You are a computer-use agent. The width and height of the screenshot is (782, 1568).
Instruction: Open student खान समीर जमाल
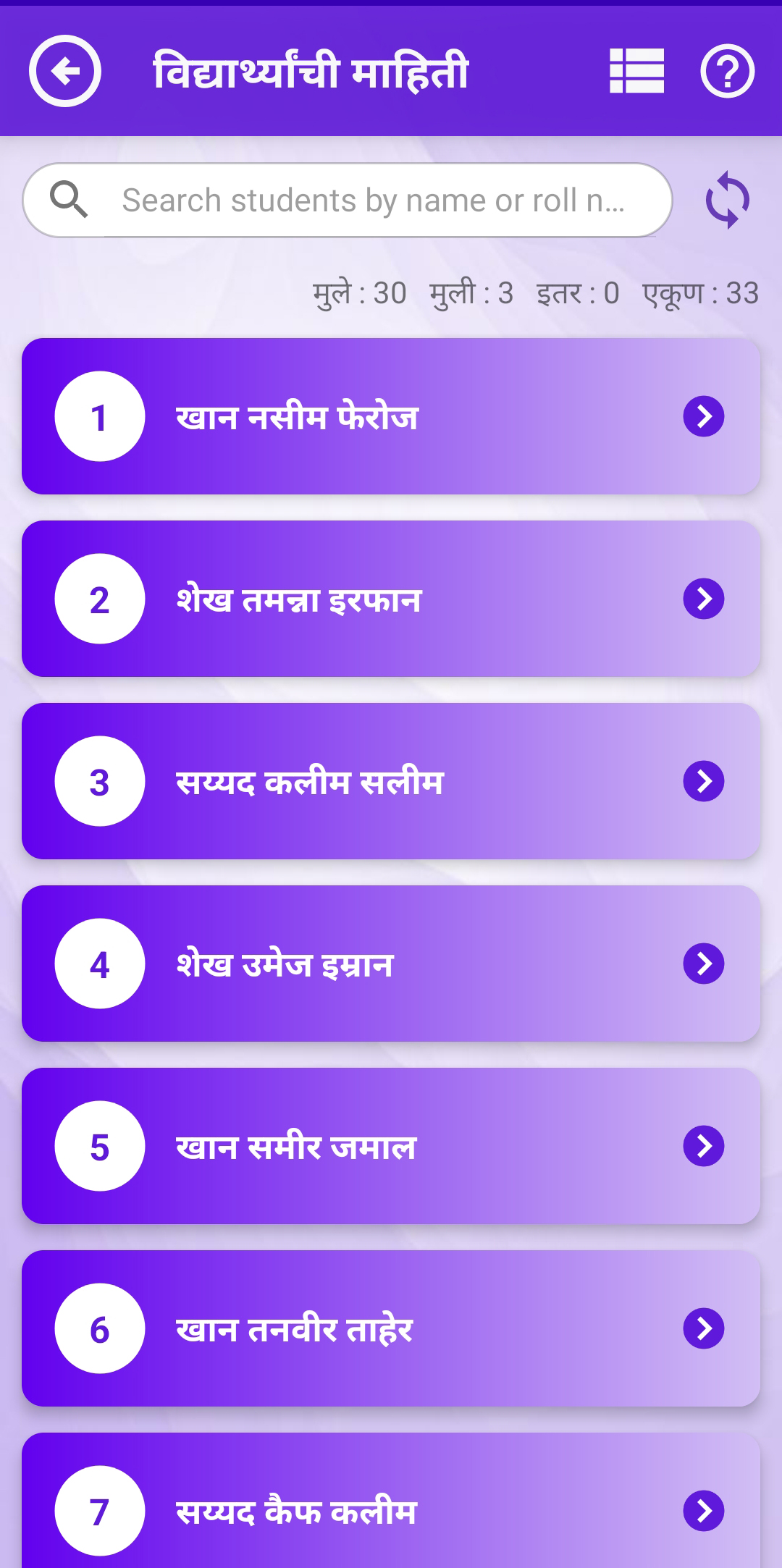[x=391, y=1147]
